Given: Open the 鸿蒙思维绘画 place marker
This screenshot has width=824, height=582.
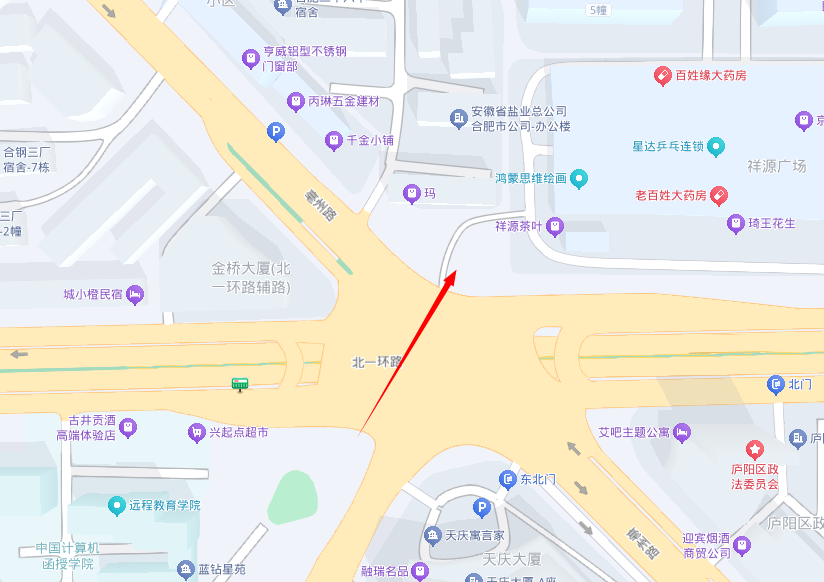Looking at the screenshot, I should tap(579, 179).
